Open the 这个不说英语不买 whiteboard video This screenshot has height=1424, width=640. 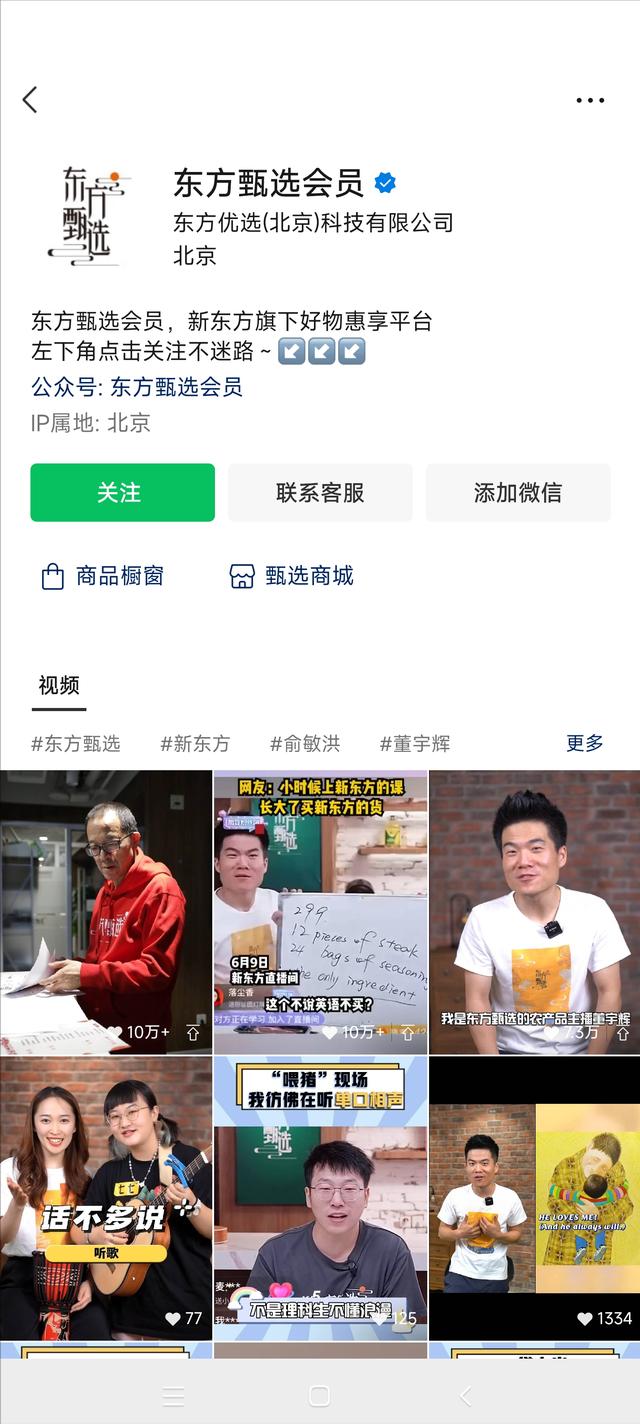click(320, 910)
